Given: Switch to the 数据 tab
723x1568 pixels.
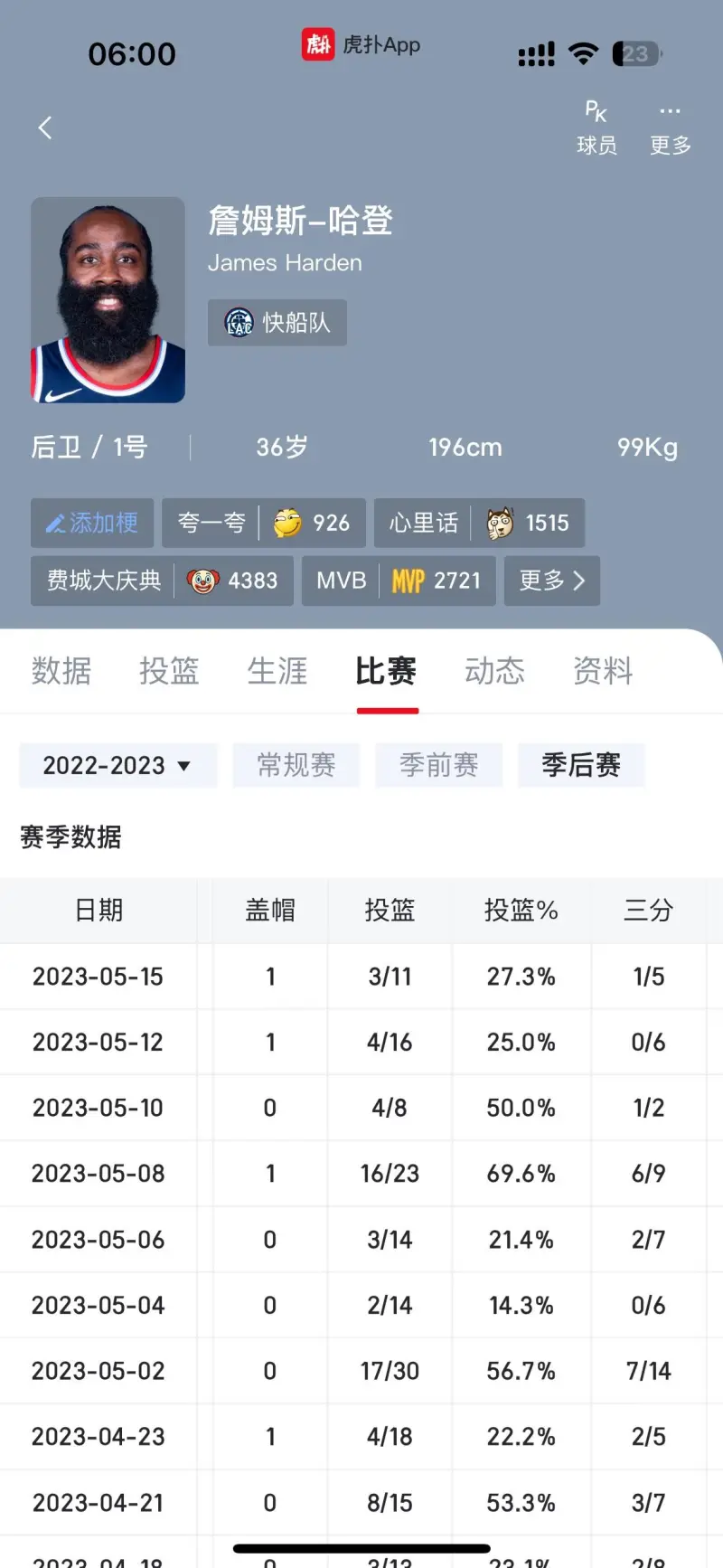Looking at the screenshot, I should 61,671.
